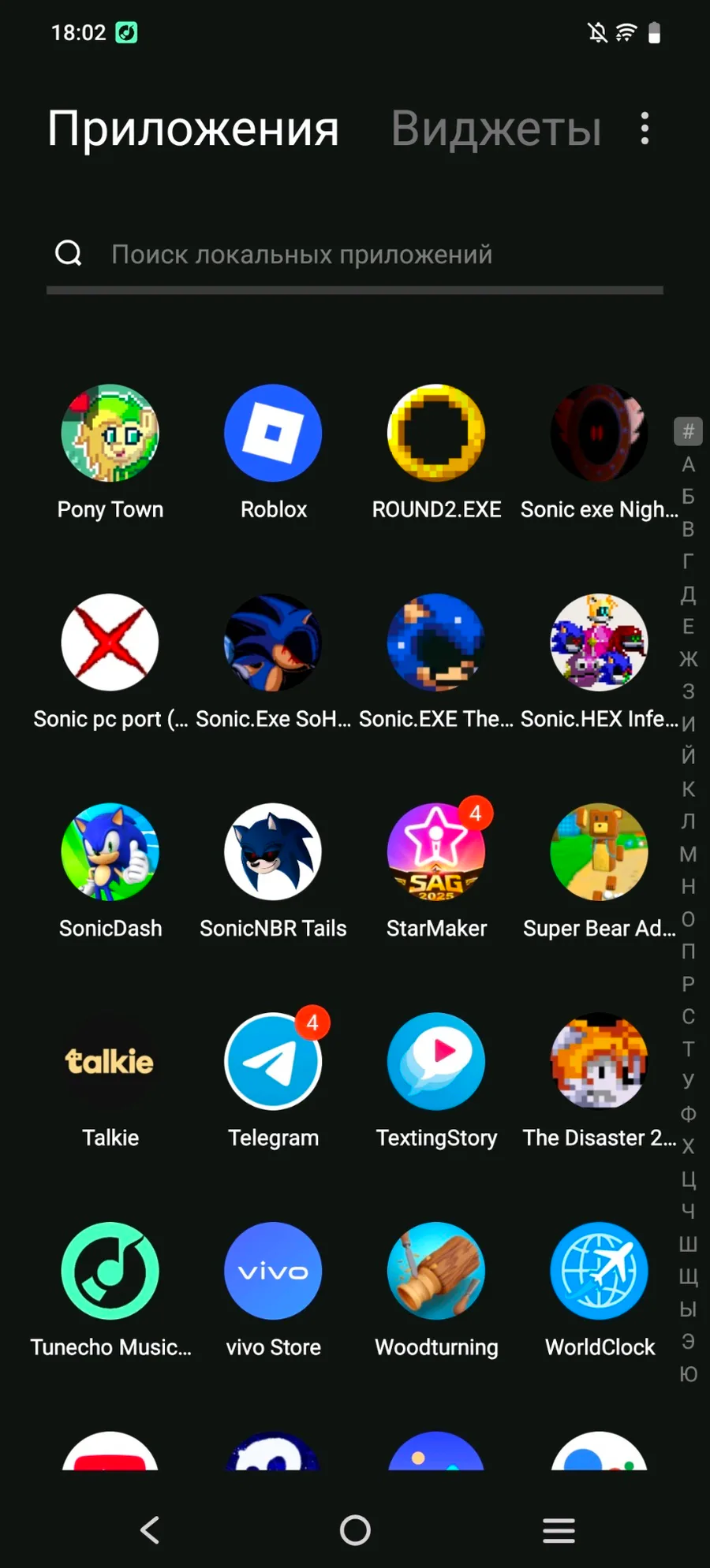The height and width of the screenshot is (1568, 710).
Task: Launch SonicDash
Action: (x=110, y=852)
